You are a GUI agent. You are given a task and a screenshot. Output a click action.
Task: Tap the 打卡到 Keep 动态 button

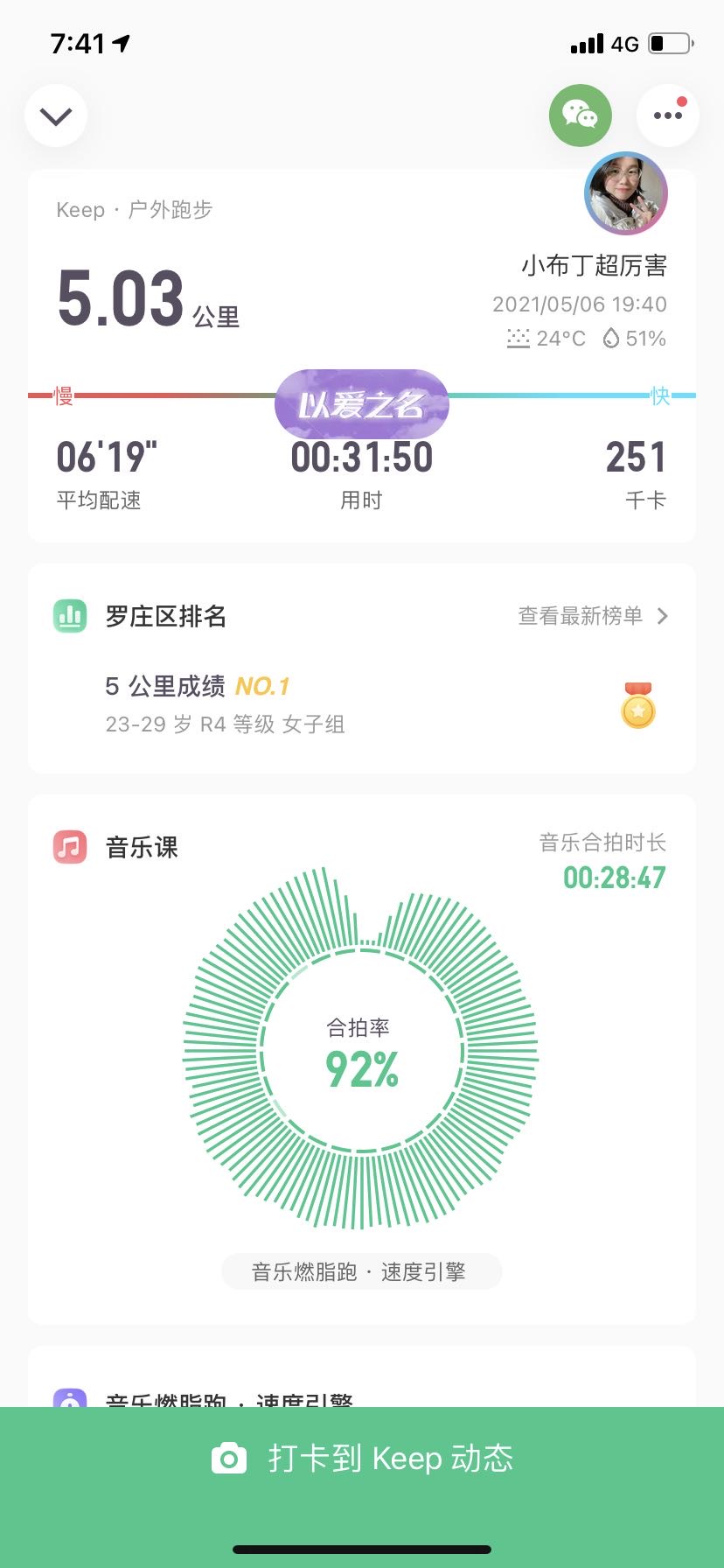(x=362, y=1458)
